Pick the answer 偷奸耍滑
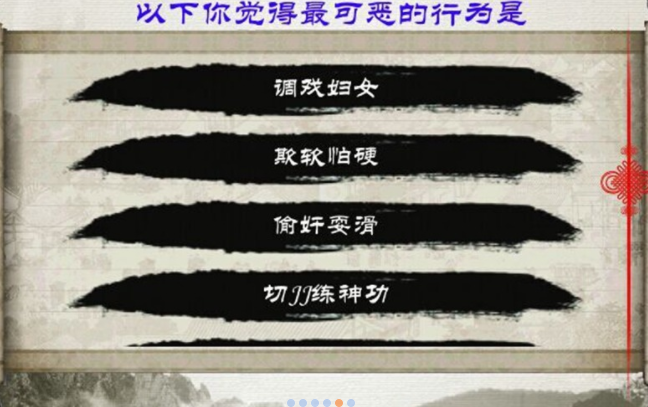This screenshot has width=648, height=407. (x=325, y=225)
